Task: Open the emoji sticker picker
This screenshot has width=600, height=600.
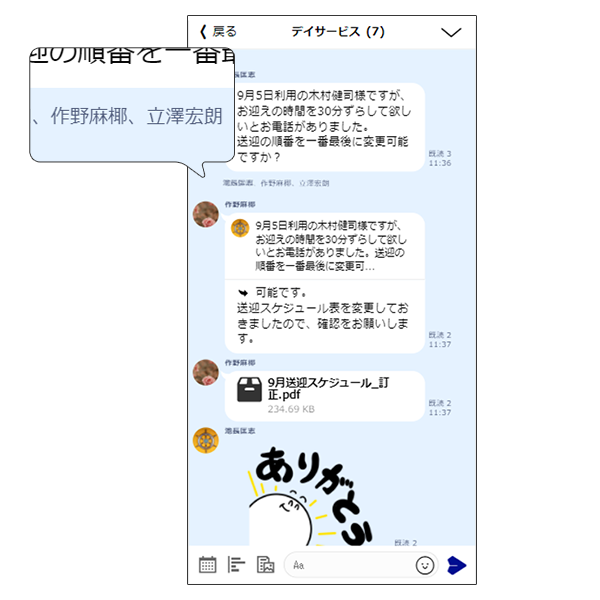Action: click(x=425, y=565)
